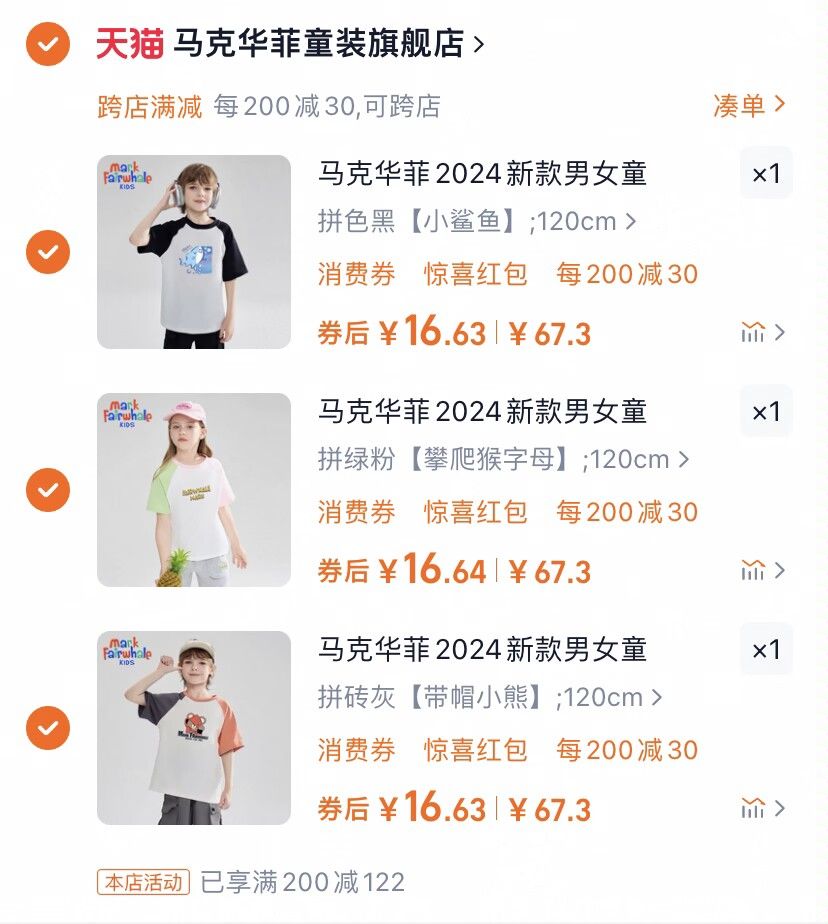This screenshot has width=828, height=924.
Task: Open the 攀爬猴字母 t-shirt product image
Action: pyautogui.click(x=194, y=490)
